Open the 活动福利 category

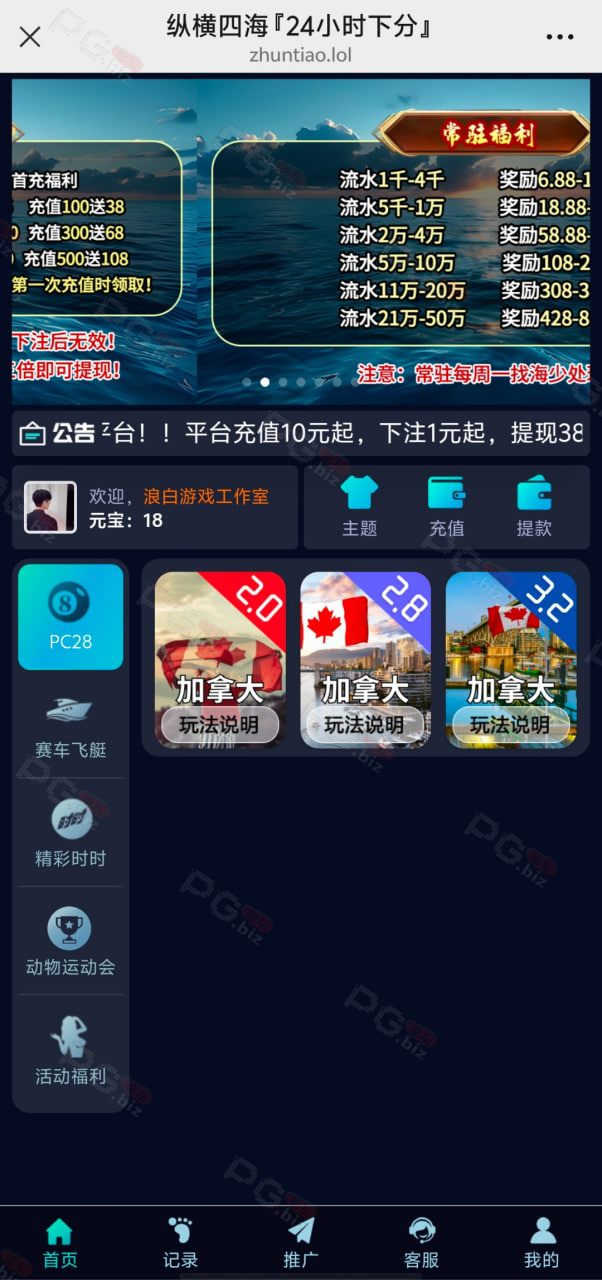pyautogui.click(x=70, y=1050)
